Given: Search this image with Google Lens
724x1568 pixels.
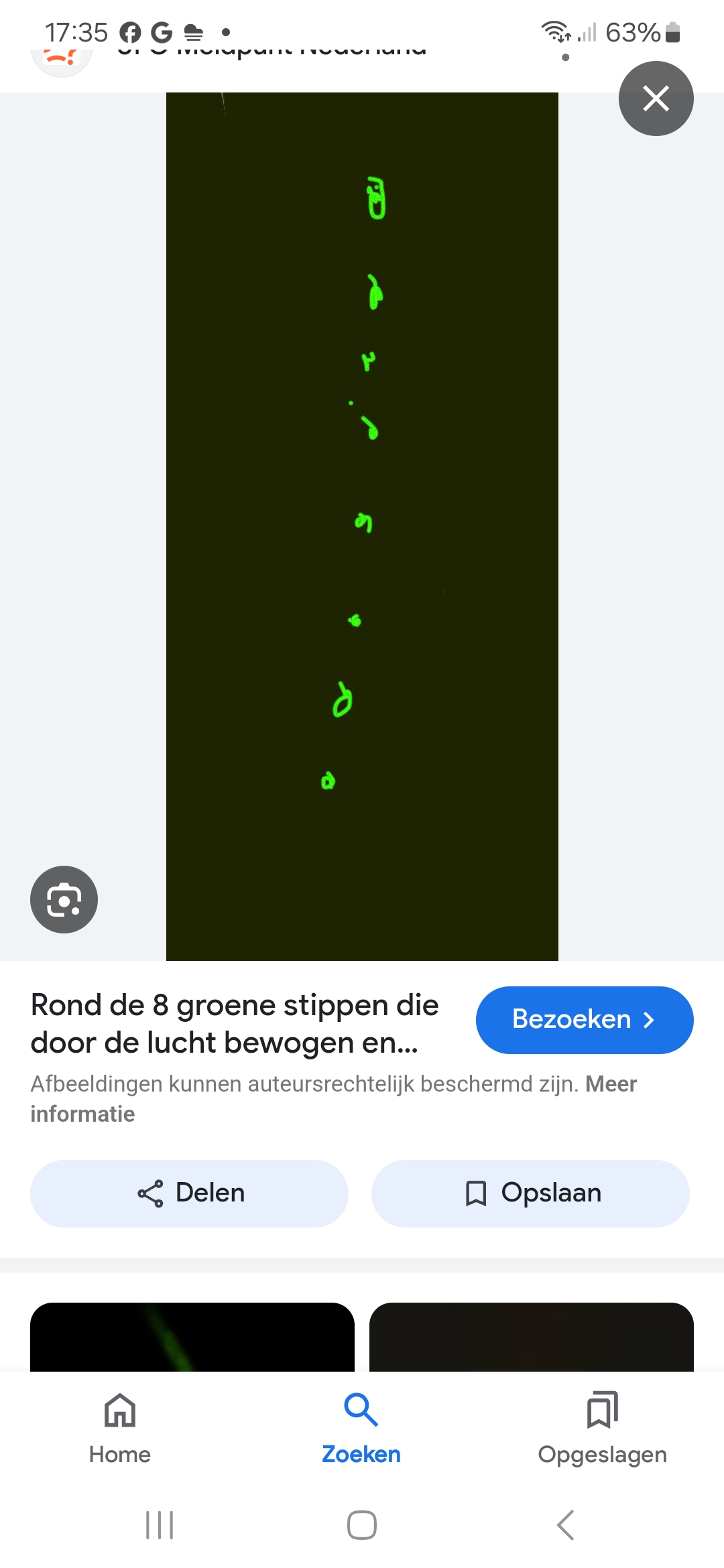Looking at the screenshot, I should coord(64,899).
